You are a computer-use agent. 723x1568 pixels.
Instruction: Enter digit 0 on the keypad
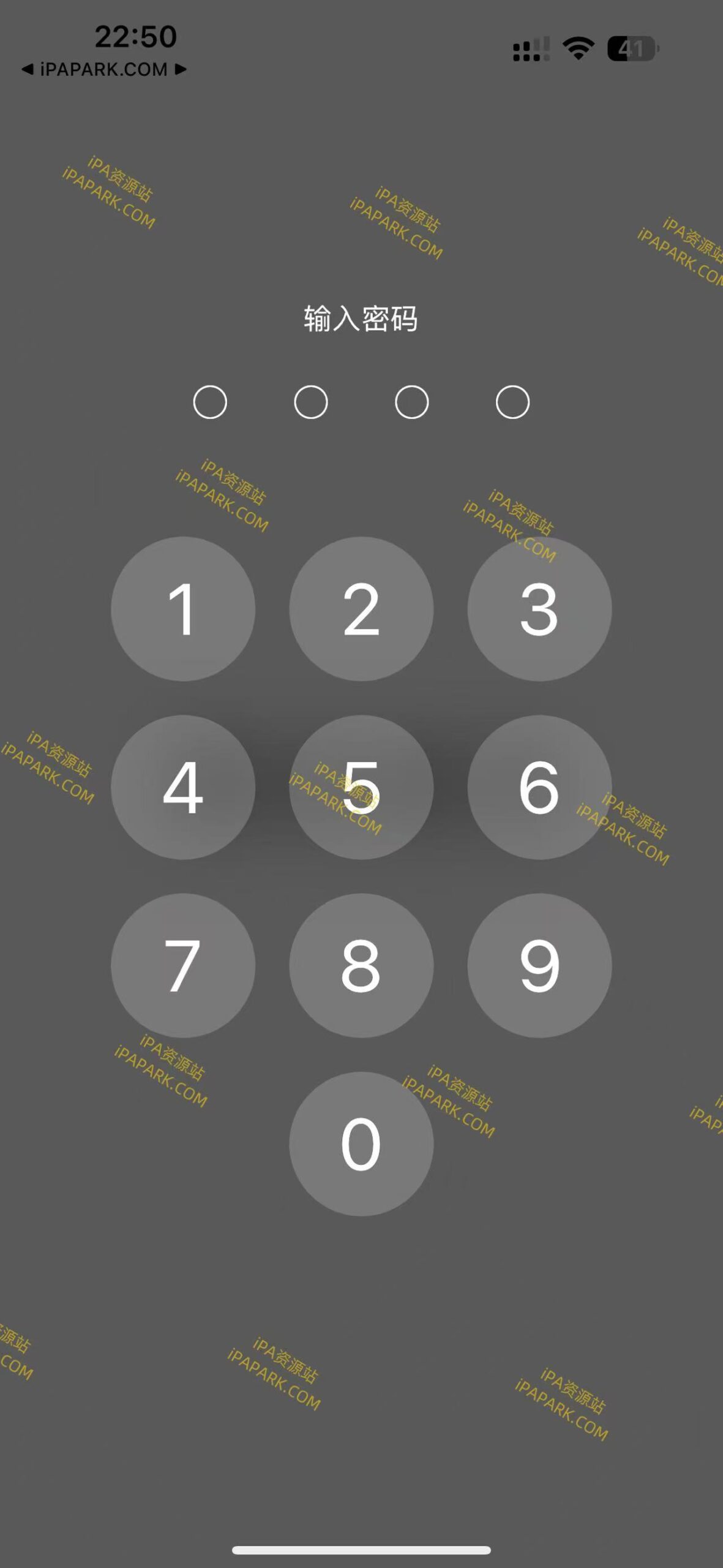[x=361, y=1144]
